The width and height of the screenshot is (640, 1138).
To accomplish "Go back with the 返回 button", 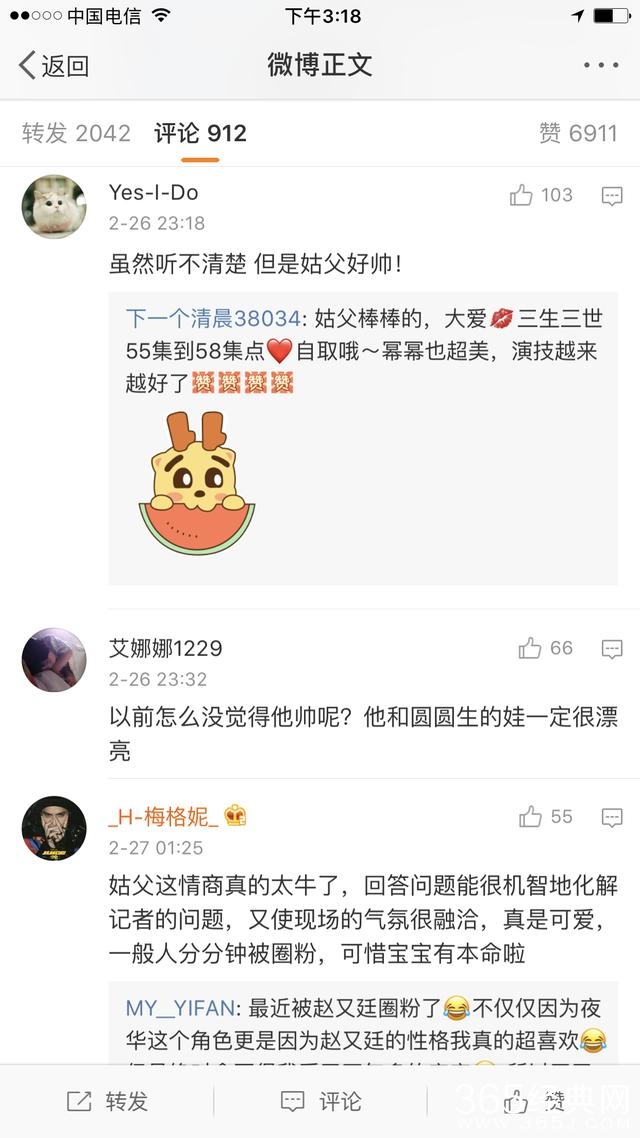I will [54, 66].
